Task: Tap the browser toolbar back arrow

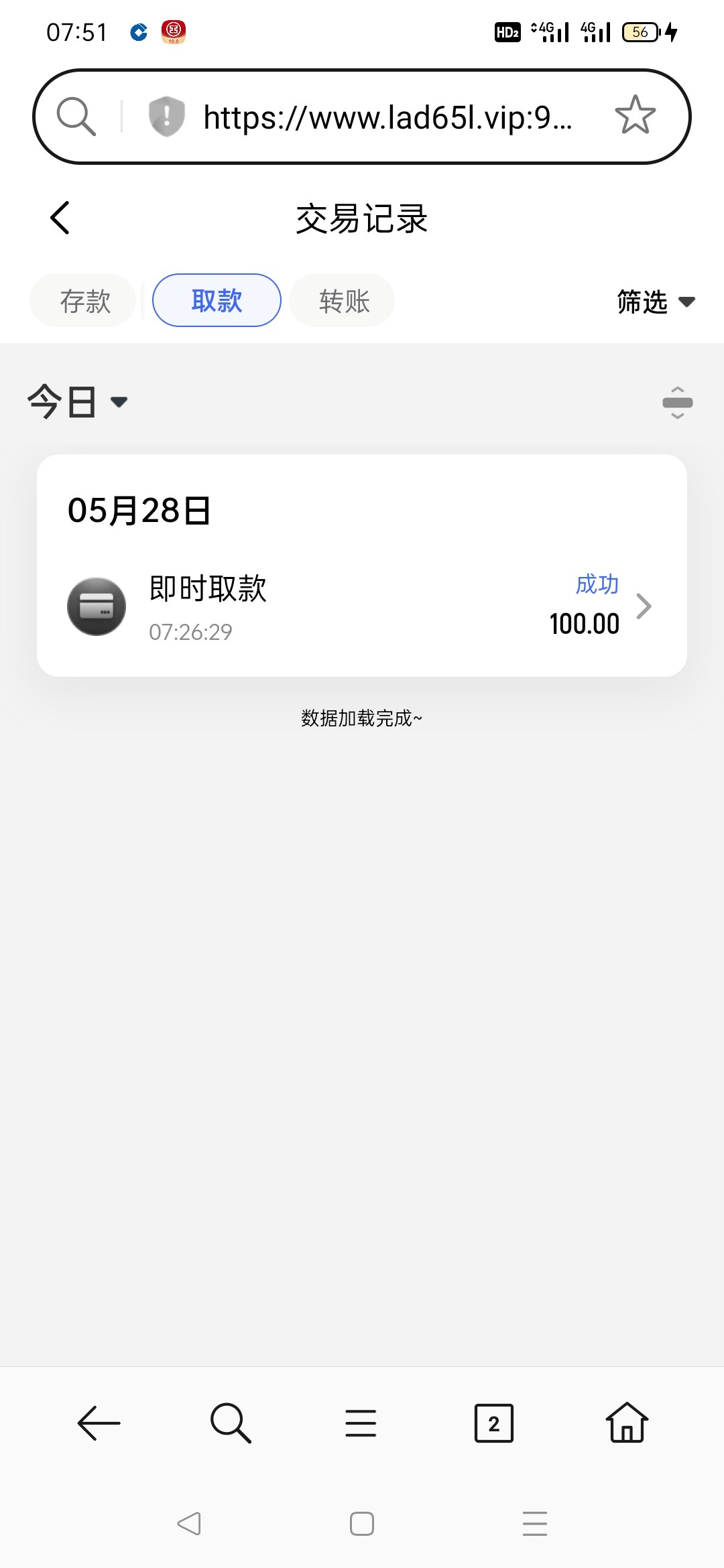Action: tap(99, 1423)
